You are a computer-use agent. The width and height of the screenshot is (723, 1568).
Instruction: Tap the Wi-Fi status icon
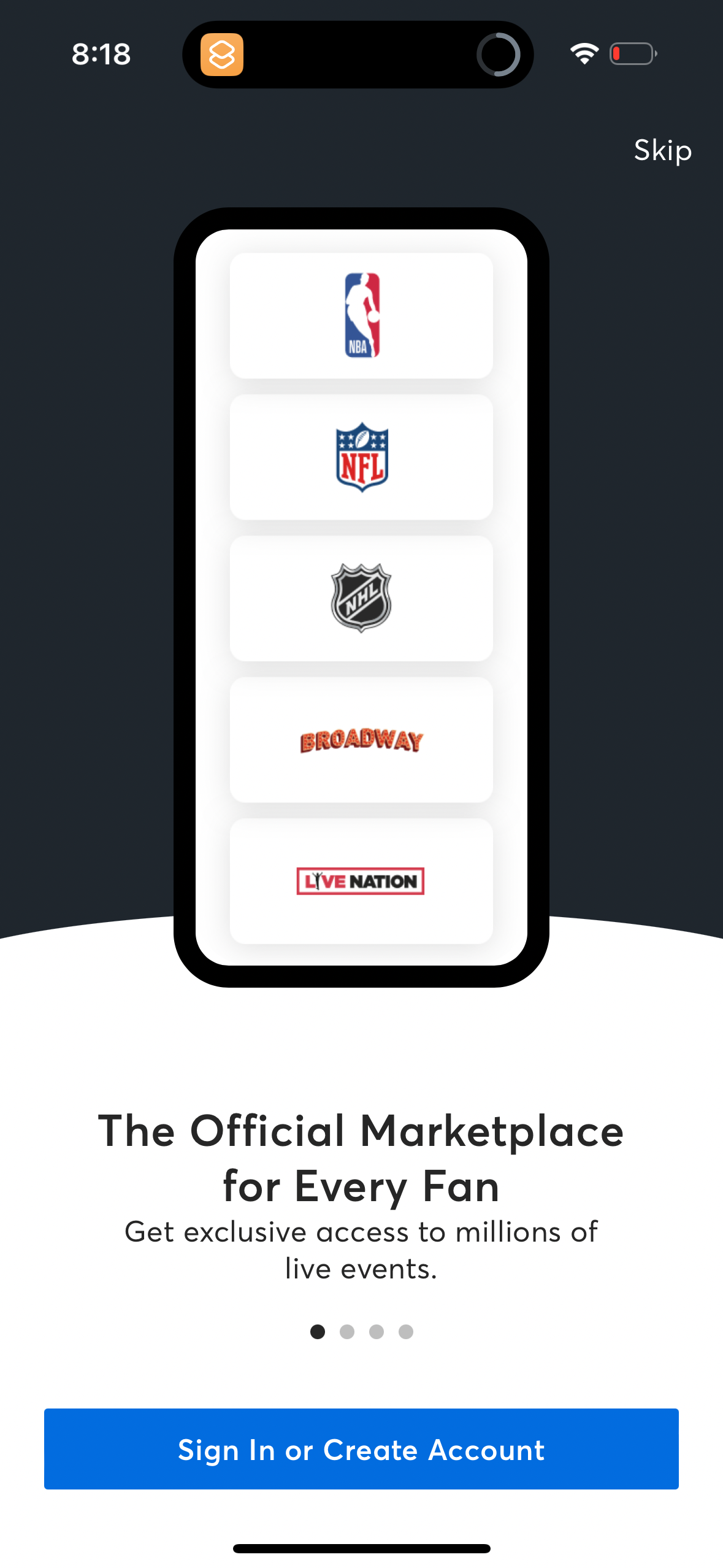point(583,54)
